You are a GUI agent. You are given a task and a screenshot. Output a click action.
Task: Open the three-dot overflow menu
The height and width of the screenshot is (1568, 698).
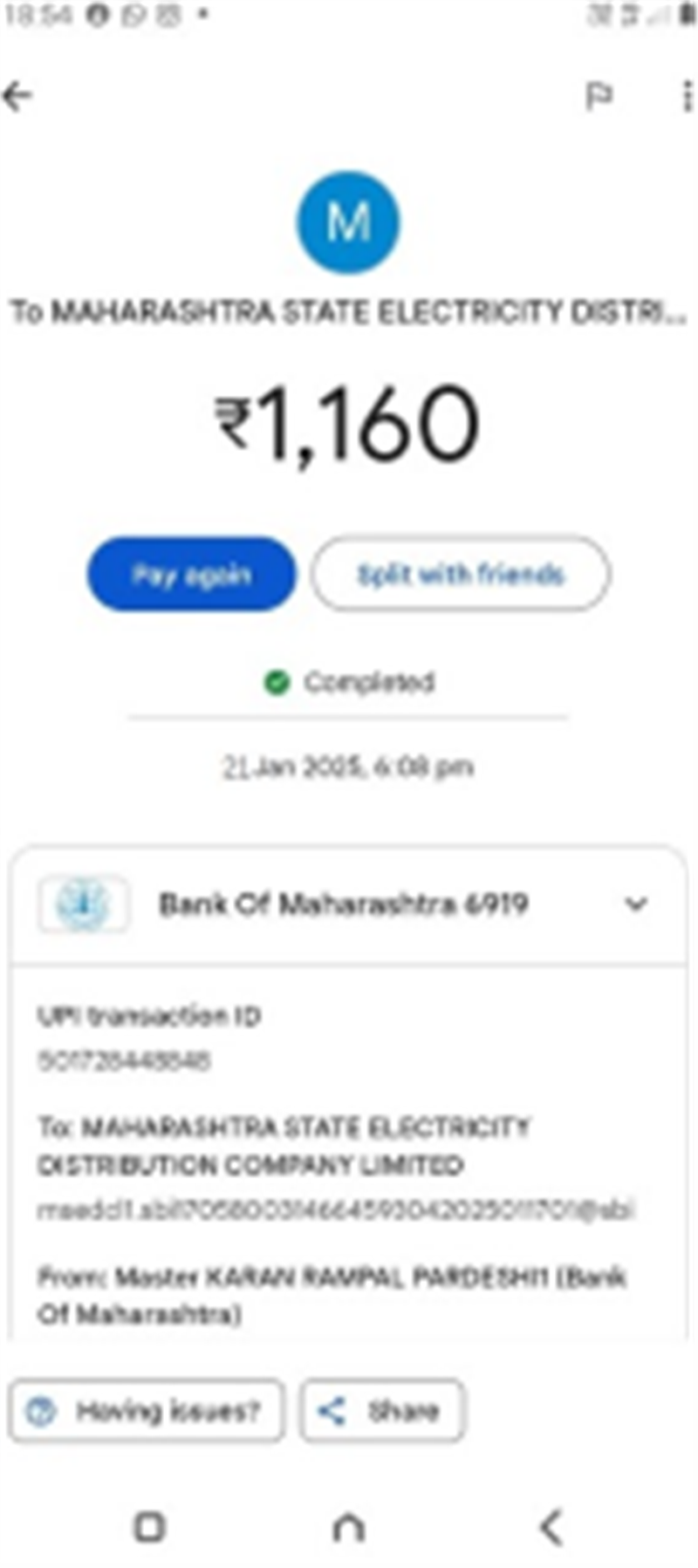click(x=687, y=96)
